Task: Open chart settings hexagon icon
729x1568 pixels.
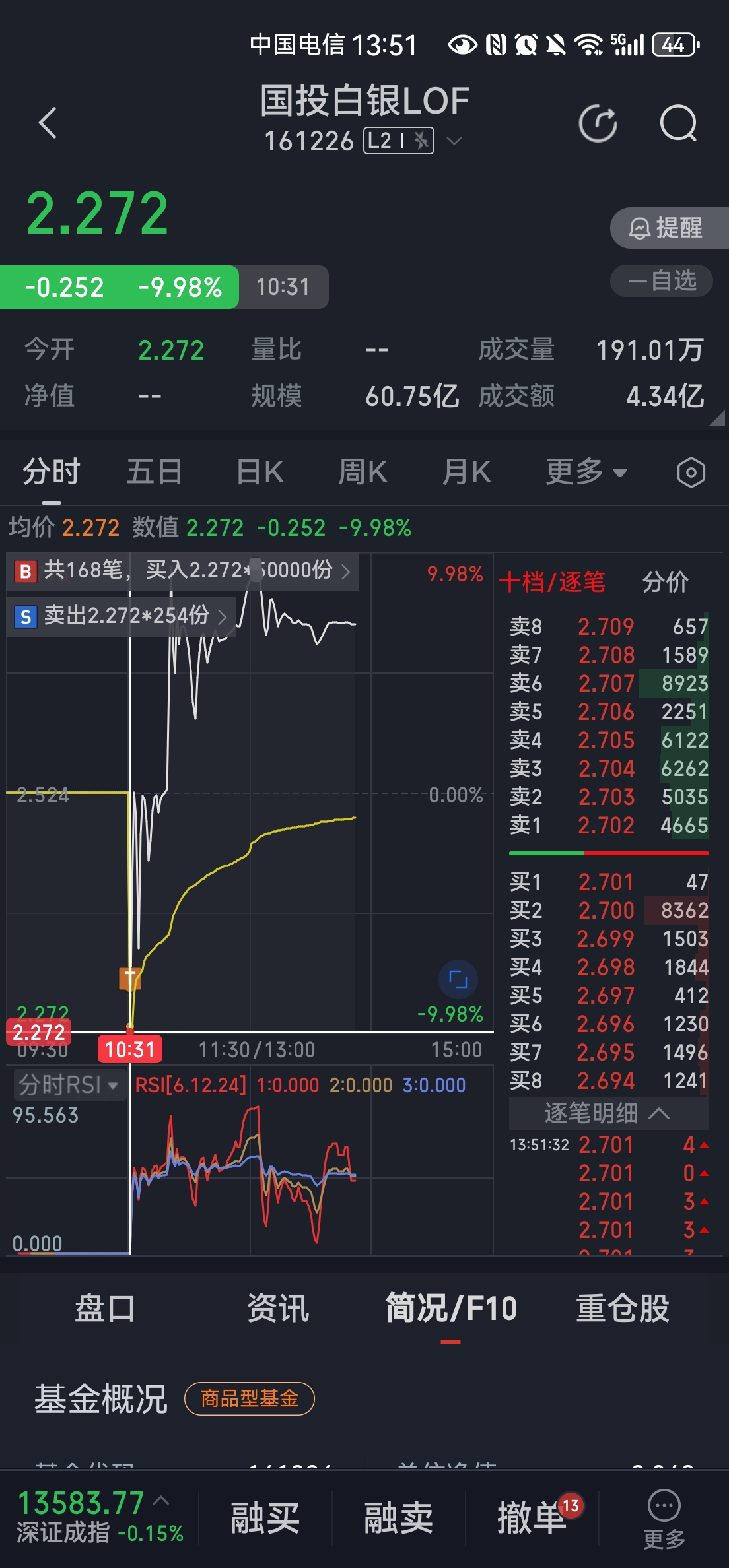Action: point(691,473)
